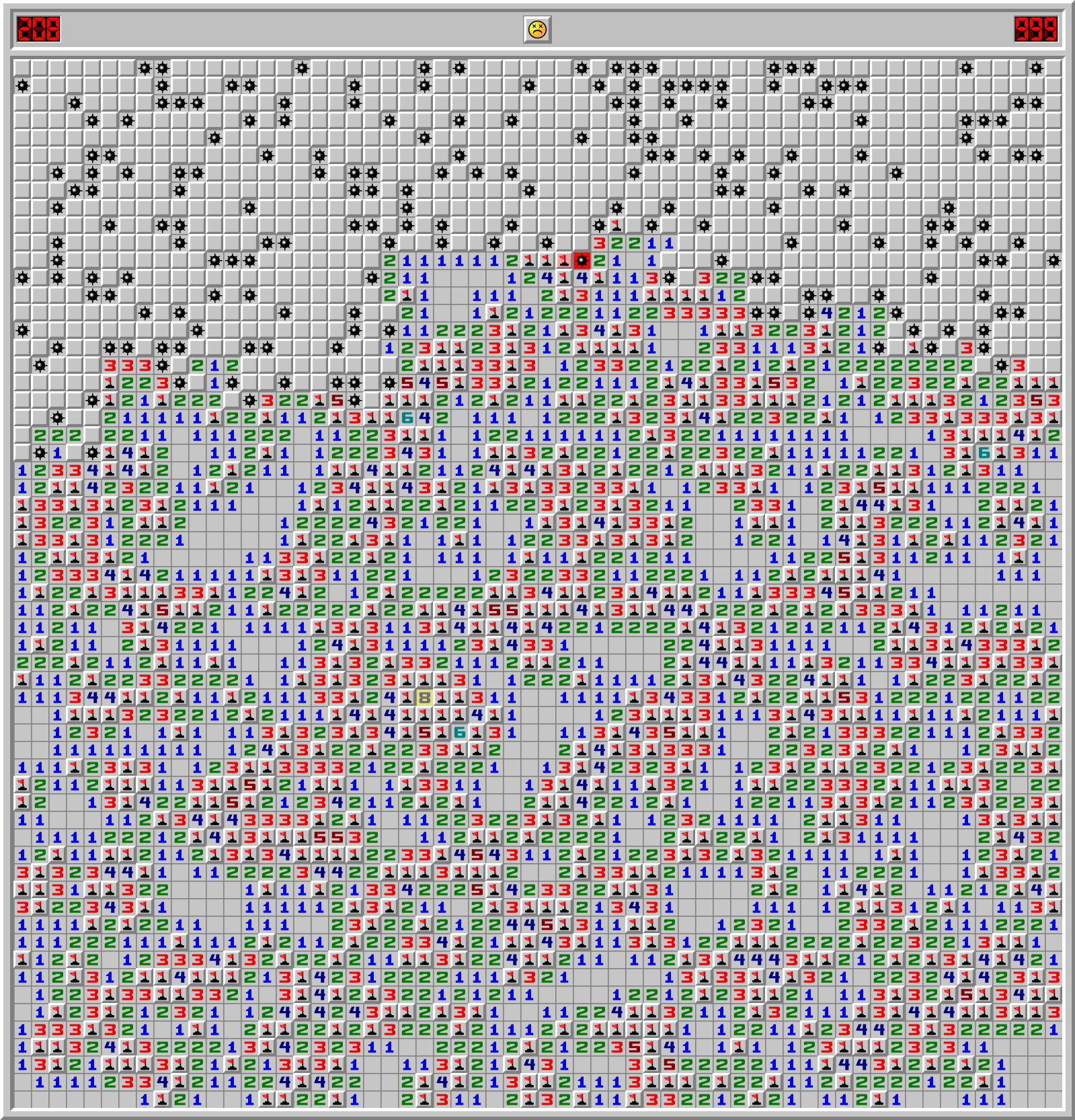1075x1120 pixels.
Task: Restart the game with the sad face button
Action: coord(536,30)
